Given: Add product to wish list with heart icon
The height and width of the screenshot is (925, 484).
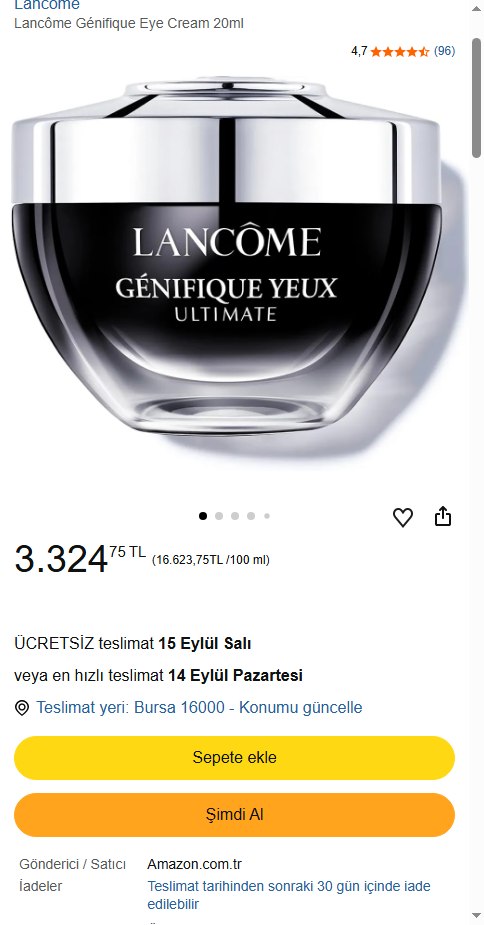Looking at the screenshot, I should (403, 517).
